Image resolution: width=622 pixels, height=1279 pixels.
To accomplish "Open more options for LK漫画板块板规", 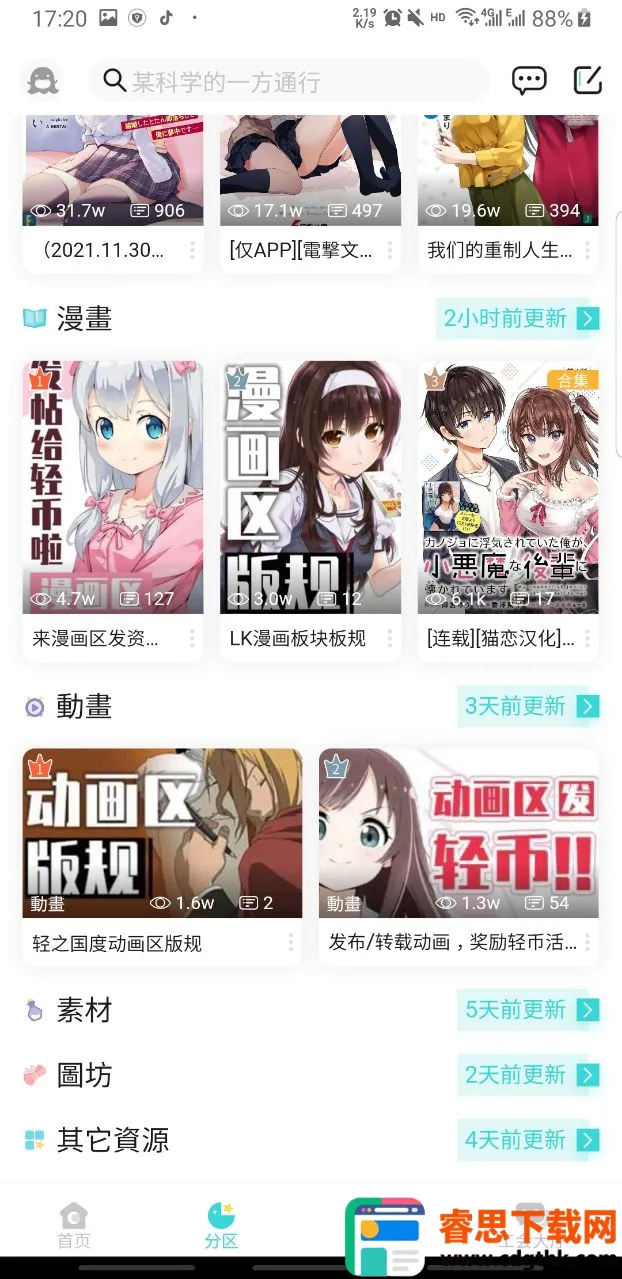I will pyautogui.click(x=389, y=638).
